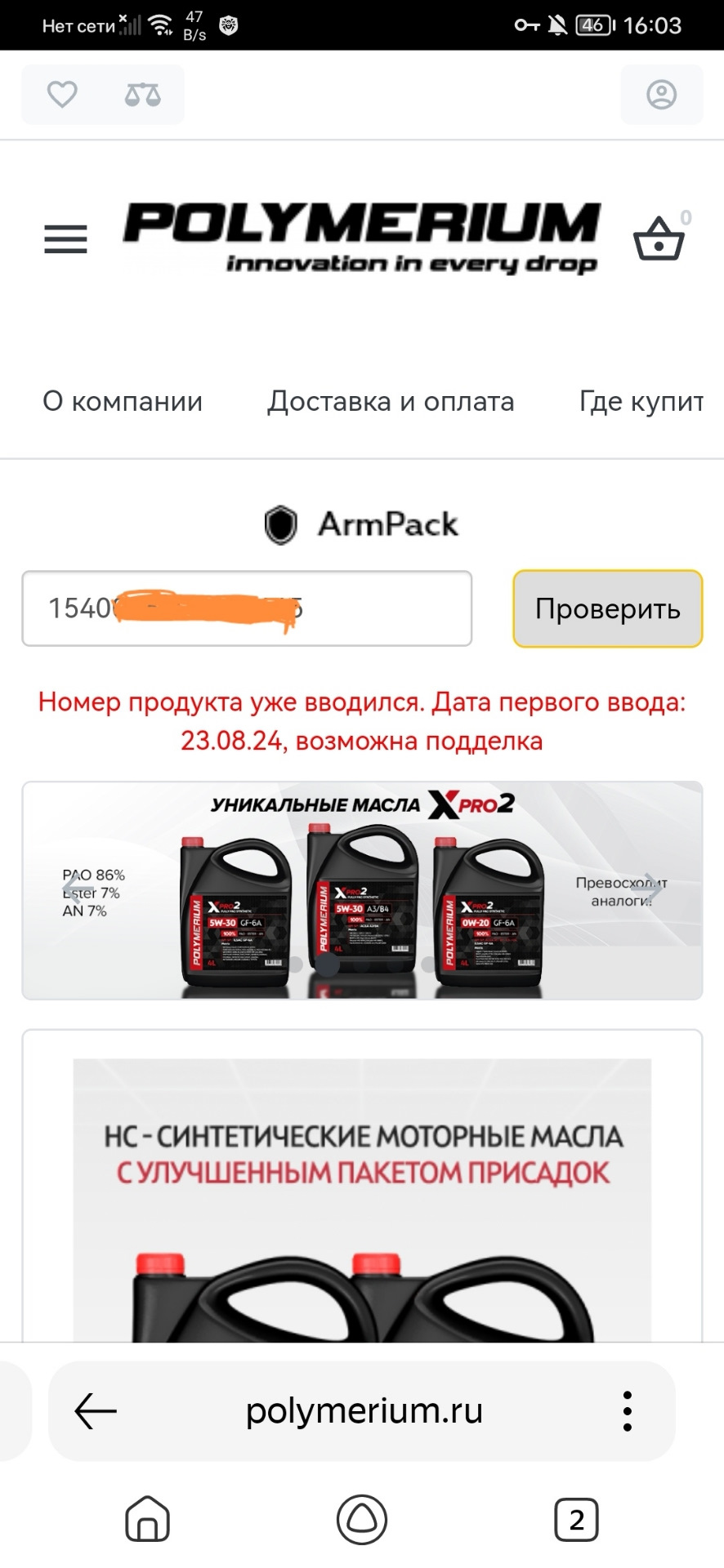724x1568 pixels.
Task: Go to the О компании page
Action: click(123, 402)
